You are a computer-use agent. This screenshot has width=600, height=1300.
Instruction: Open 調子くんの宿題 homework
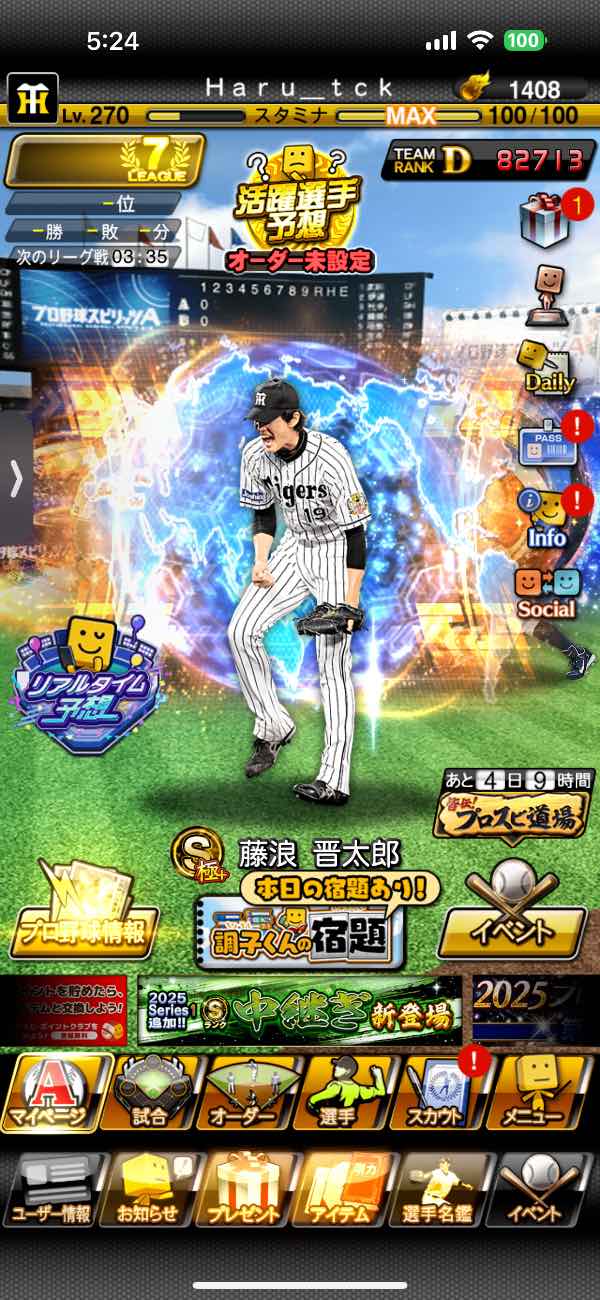[x=300, y=930]
